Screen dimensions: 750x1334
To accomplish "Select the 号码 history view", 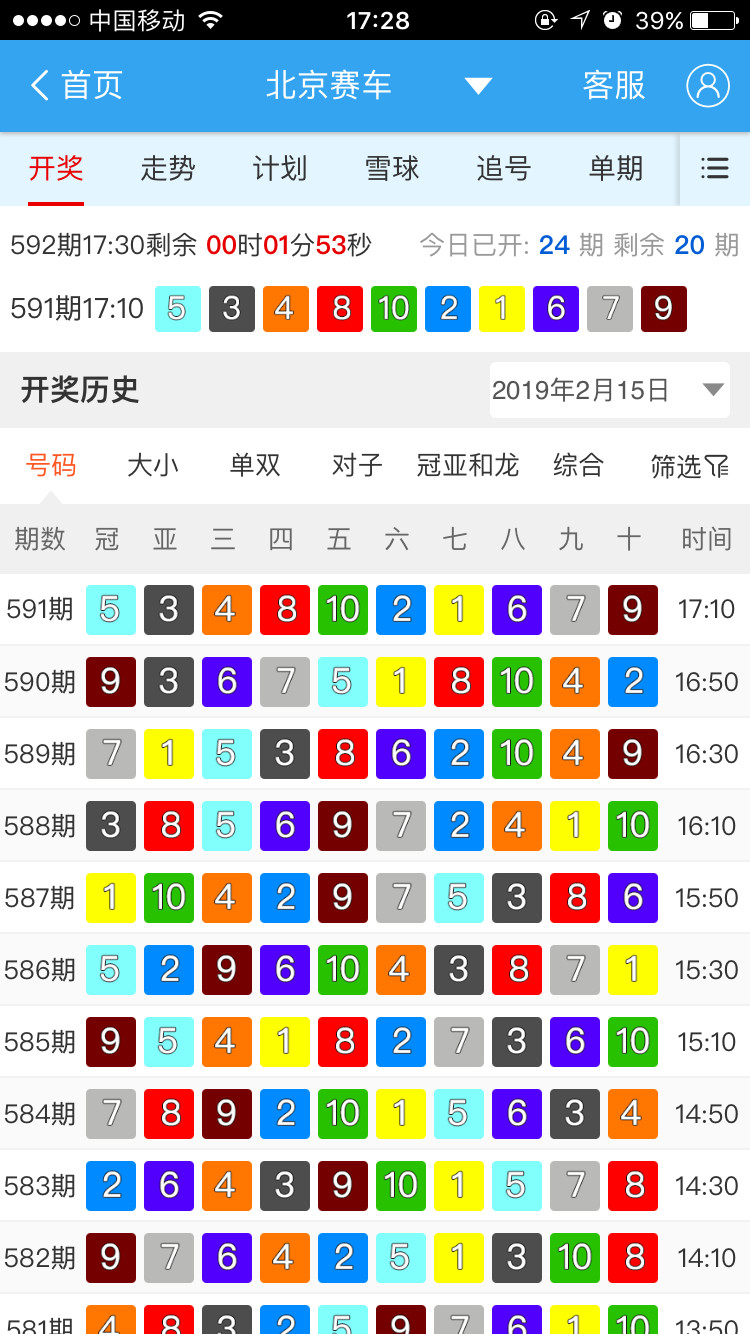I will tap(51, 465).
